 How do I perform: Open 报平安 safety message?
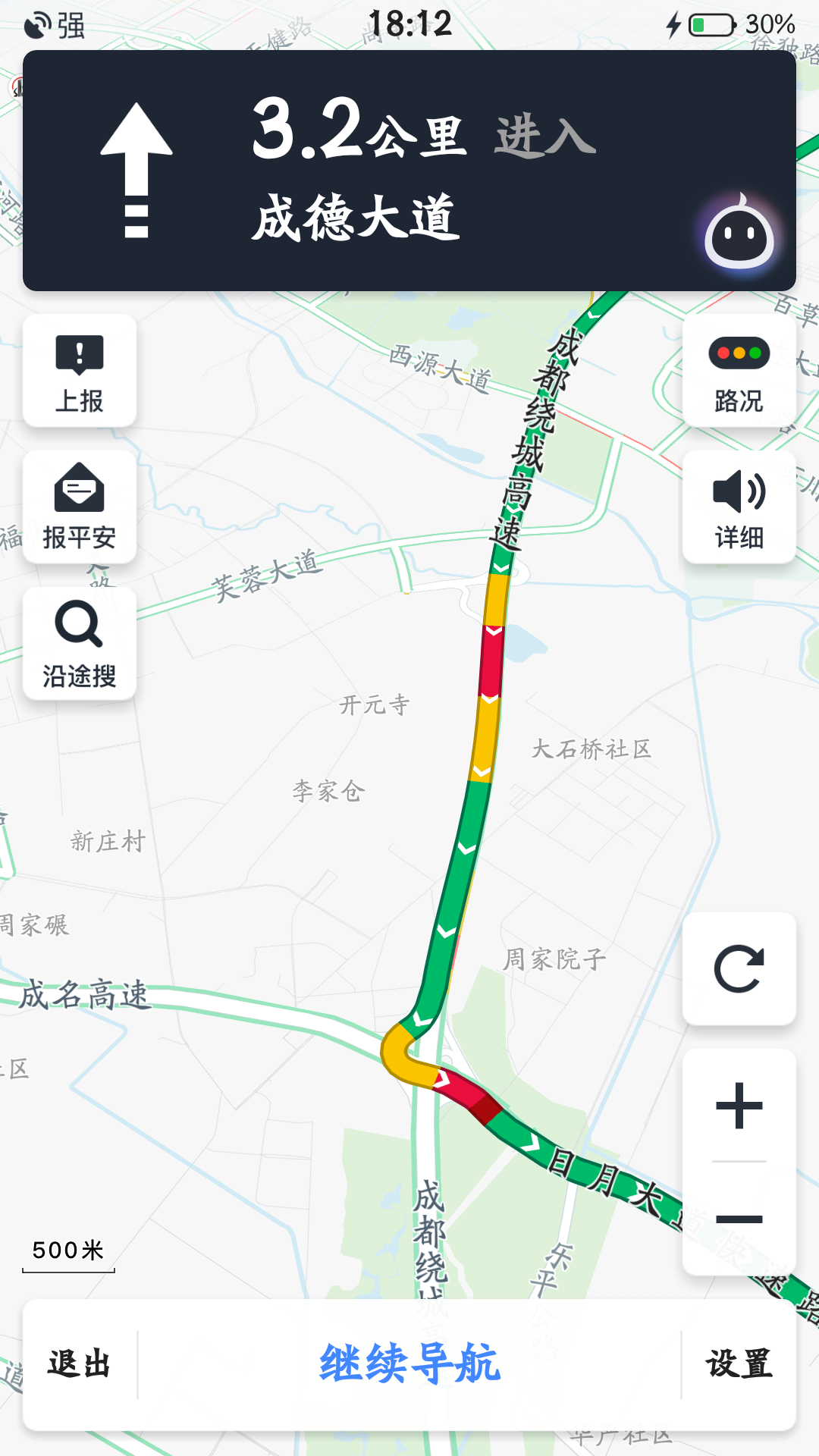coord(80,507)
